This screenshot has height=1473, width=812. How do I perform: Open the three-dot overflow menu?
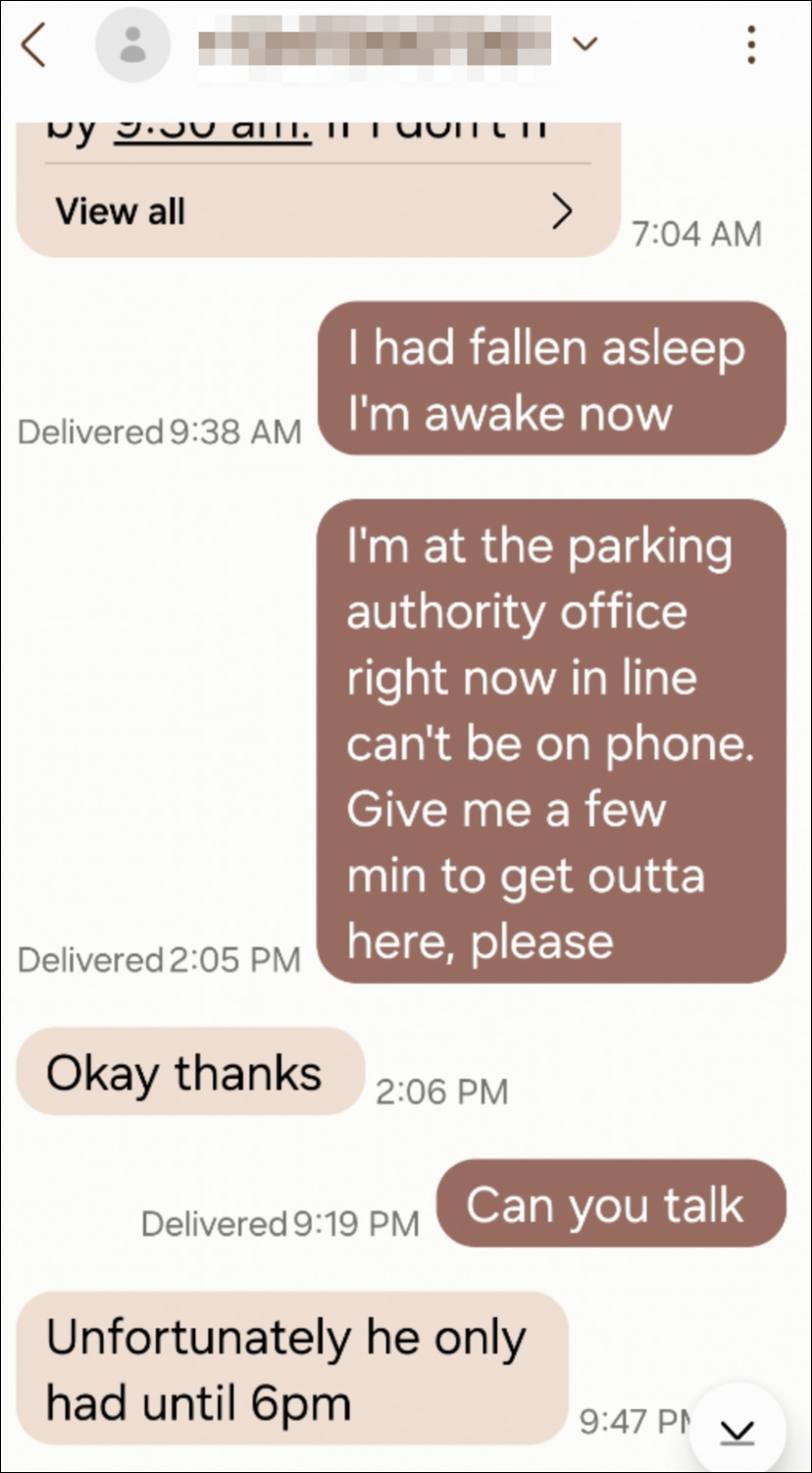[x=751, y=45]
